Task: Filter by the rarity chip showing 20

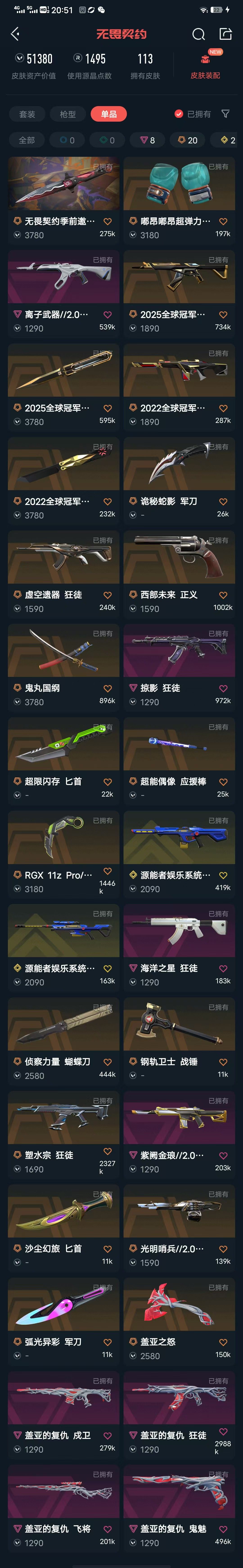Action: click(187, 140)
